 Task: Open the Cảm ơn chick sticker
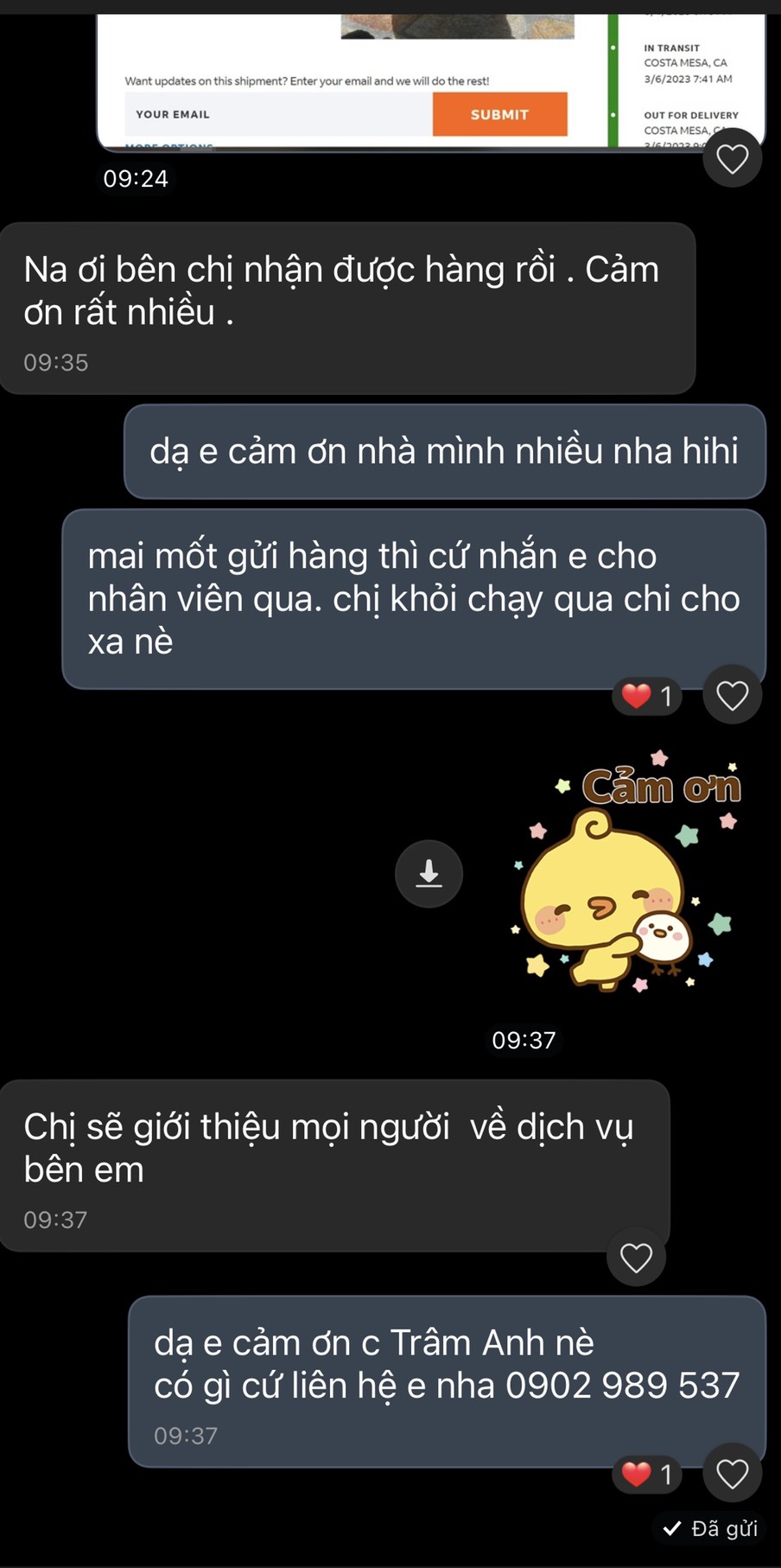click(x=626, y=877)
